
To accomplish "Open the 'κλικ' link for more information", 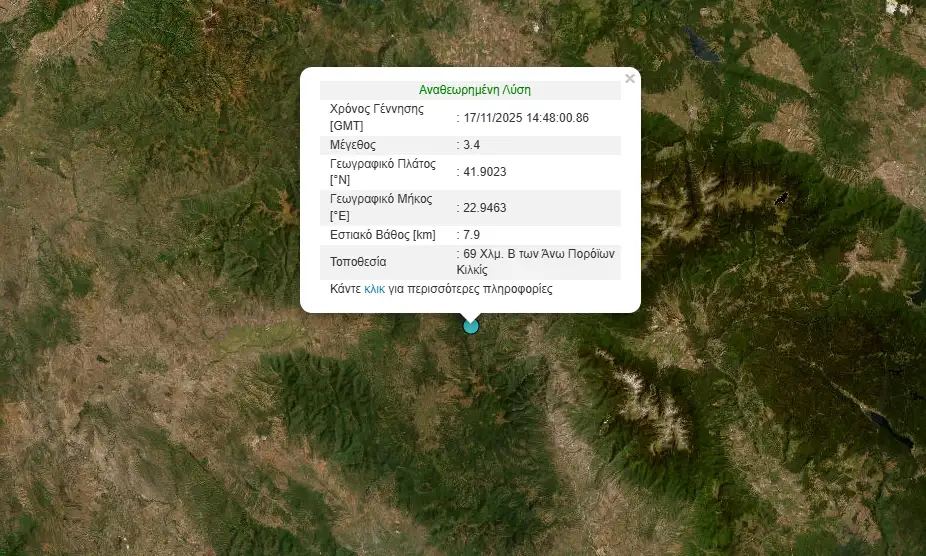I will tap(375, 289).
